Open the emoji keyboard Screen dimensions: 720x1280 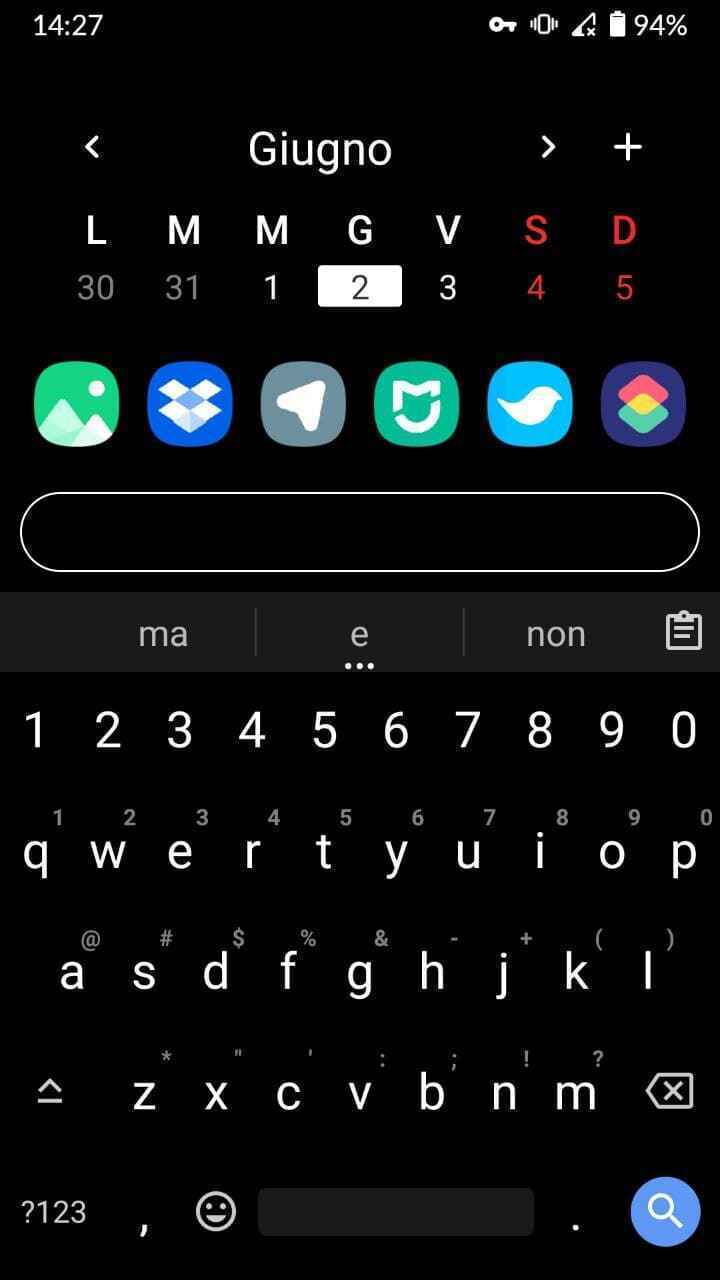(x=215, y=1212)
